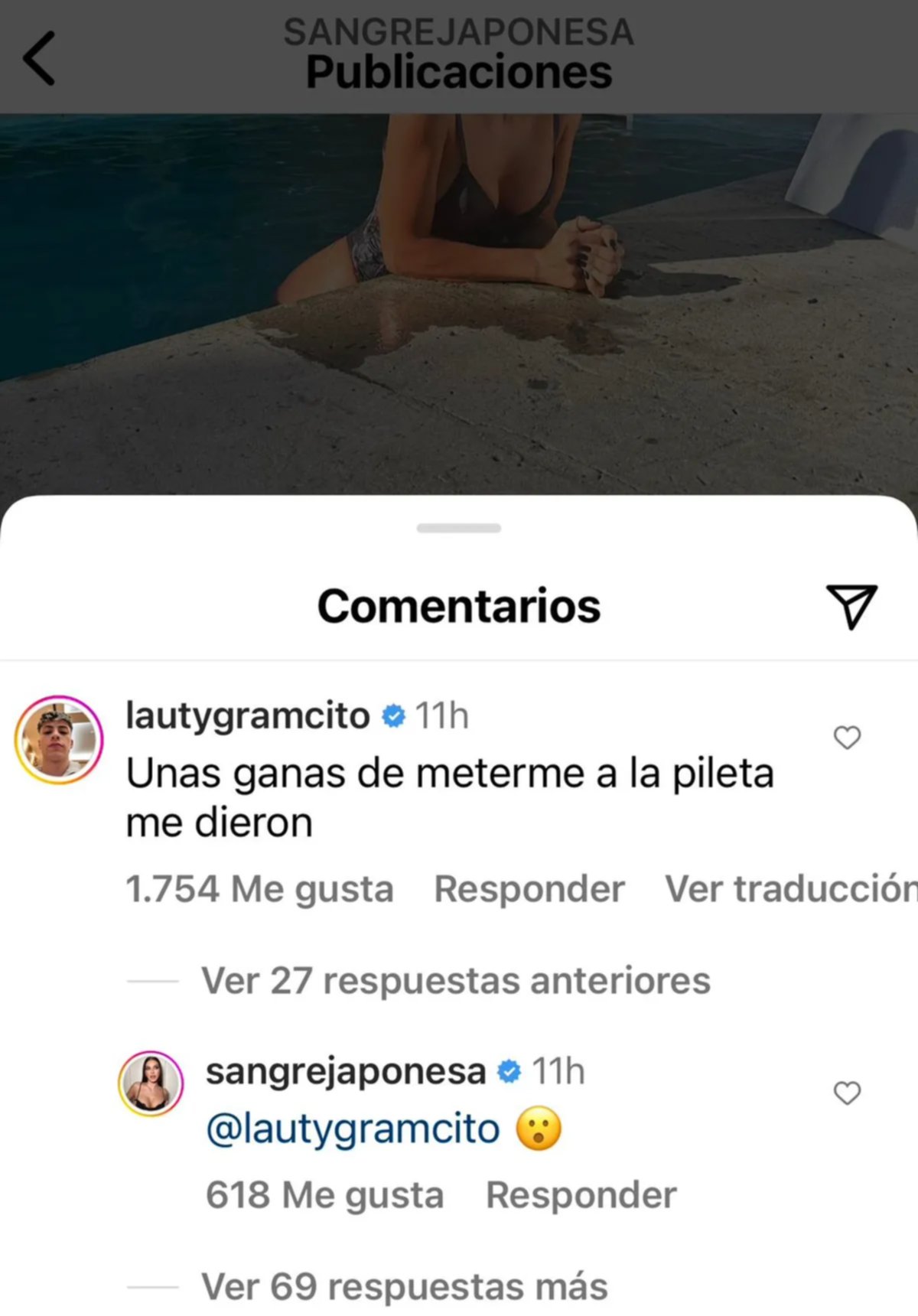Open sangrejaponesa's profile picture
Screen dimensions: 918x1316
(x=151, y=1083)
